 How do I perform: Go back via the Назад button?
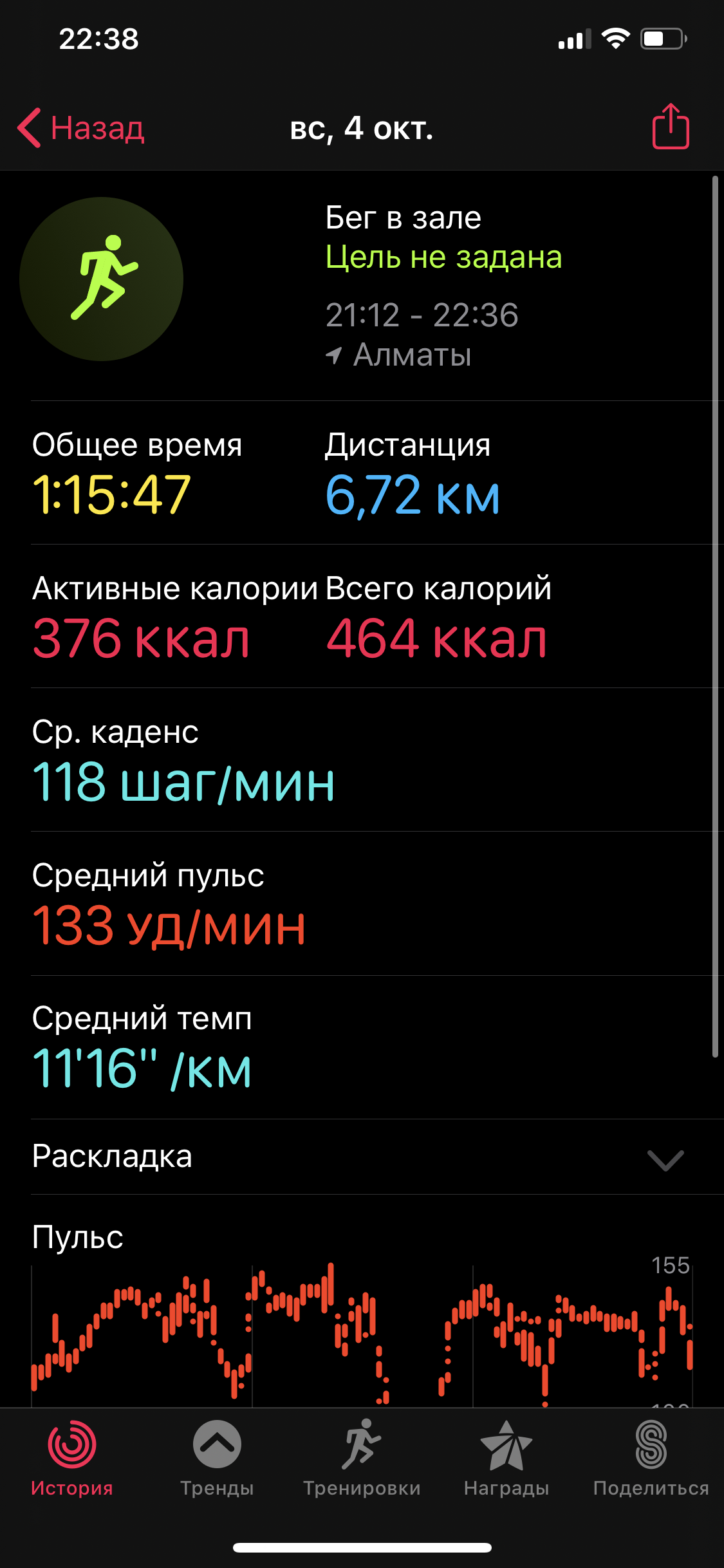click(81, 128)
